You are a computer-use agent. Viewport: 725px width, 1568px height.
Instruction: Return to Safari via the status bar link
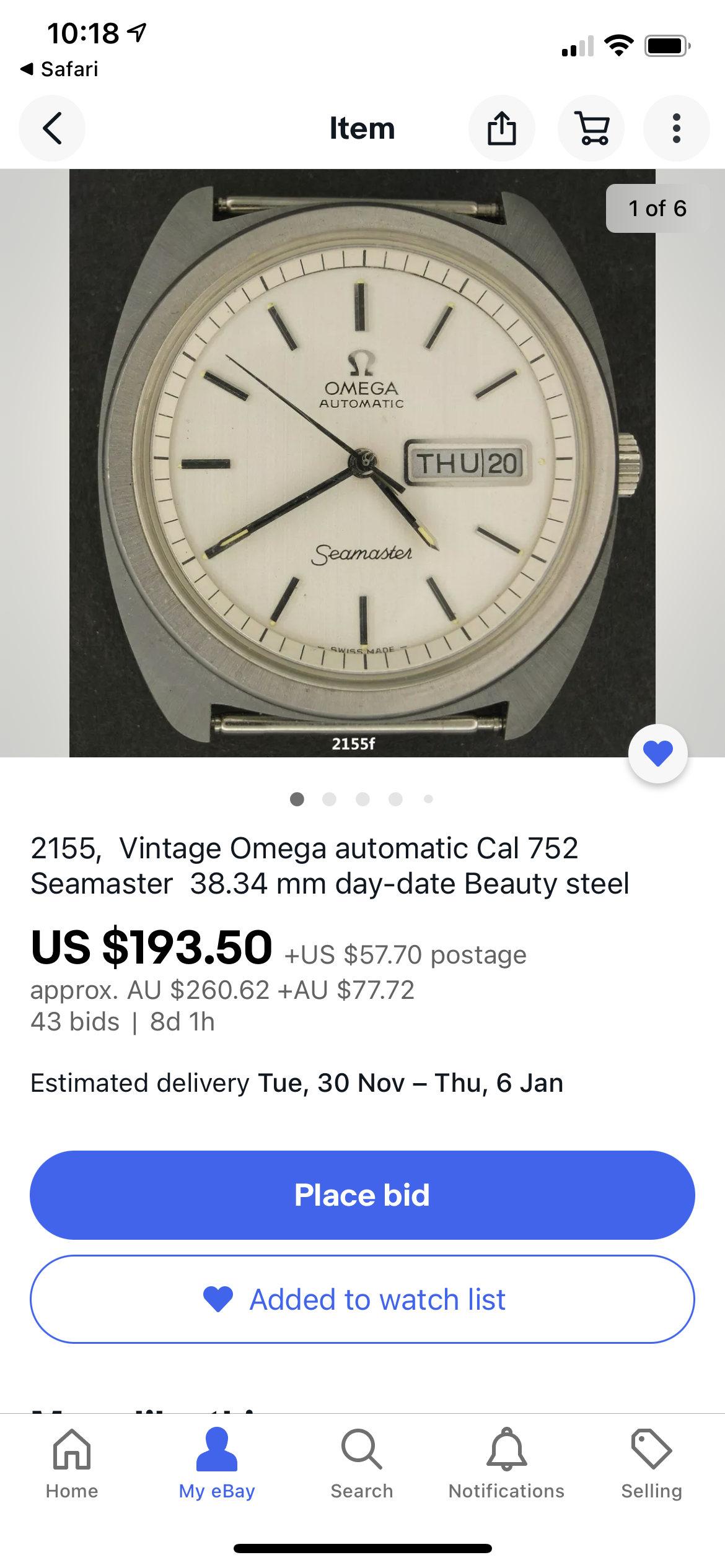click(x=60, y=69)
